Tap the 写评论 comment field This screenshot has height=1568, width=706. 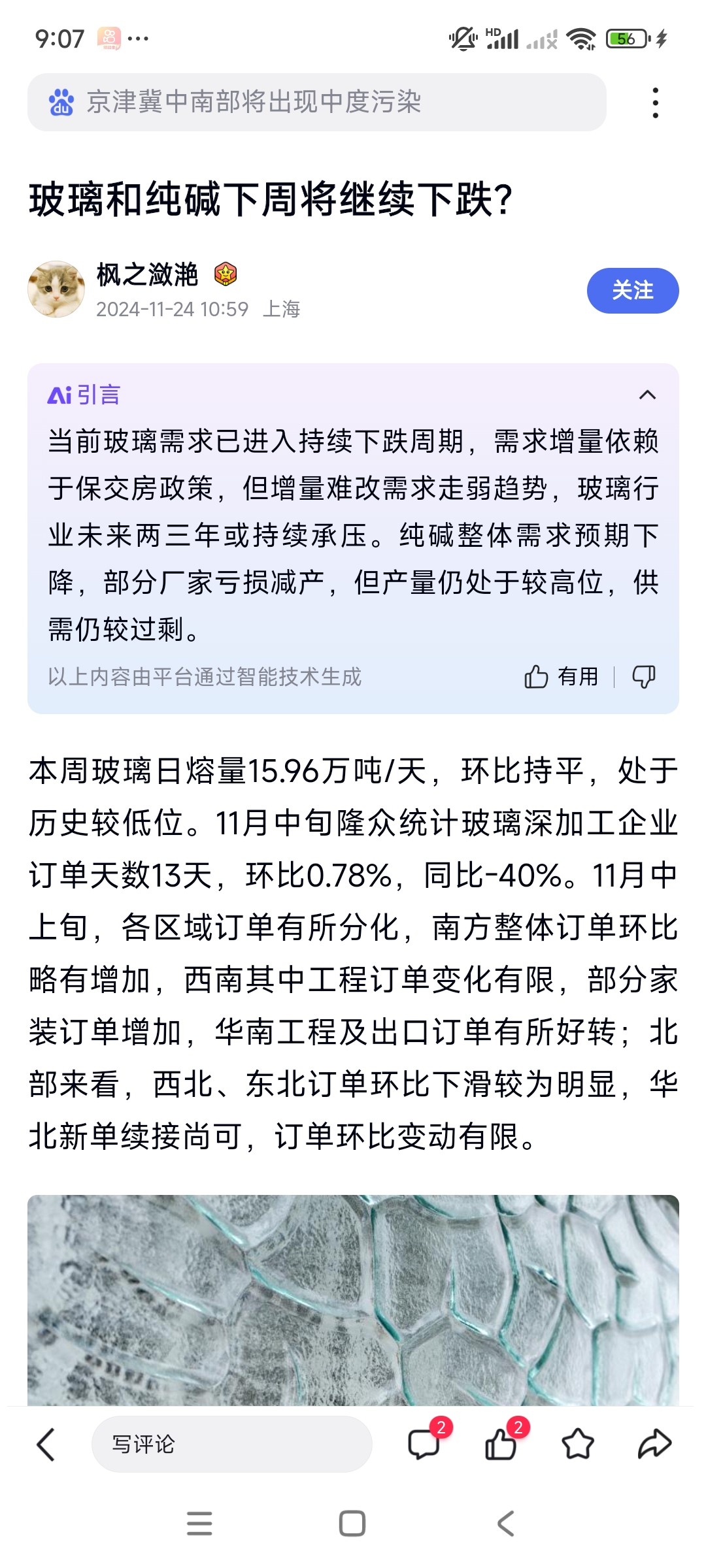point(232,1444)
